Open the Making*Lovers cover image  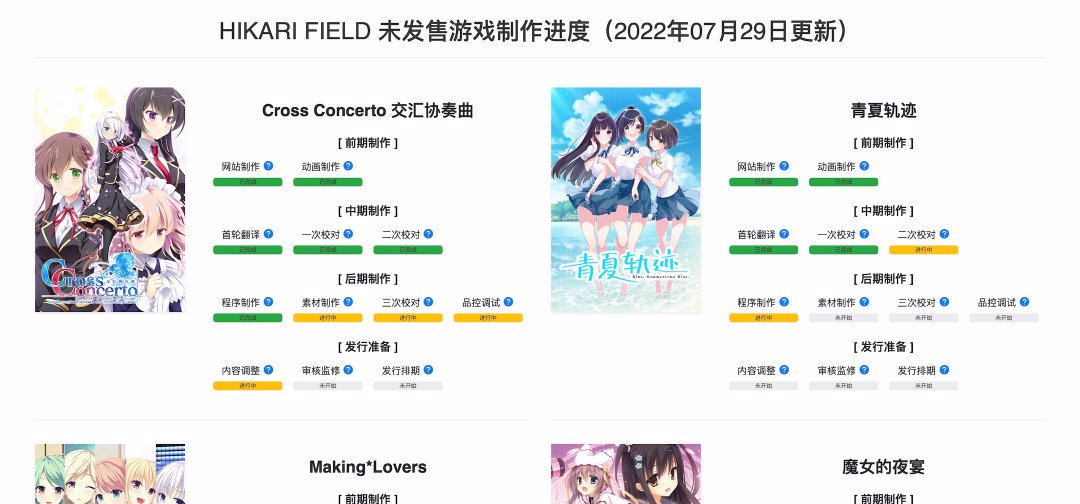tap(110, 475)
